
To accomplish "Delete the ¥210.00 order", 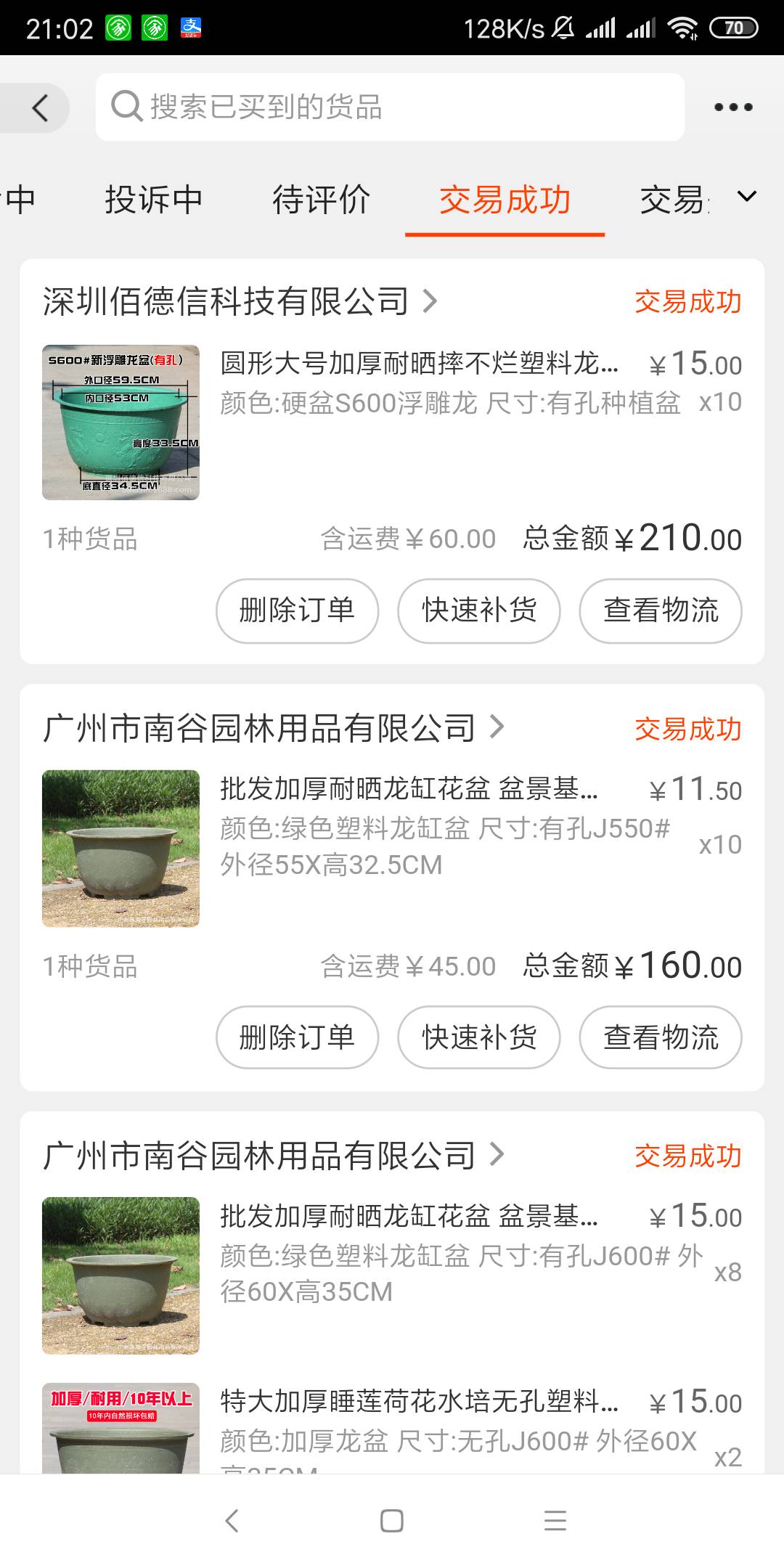I will 297,611.
